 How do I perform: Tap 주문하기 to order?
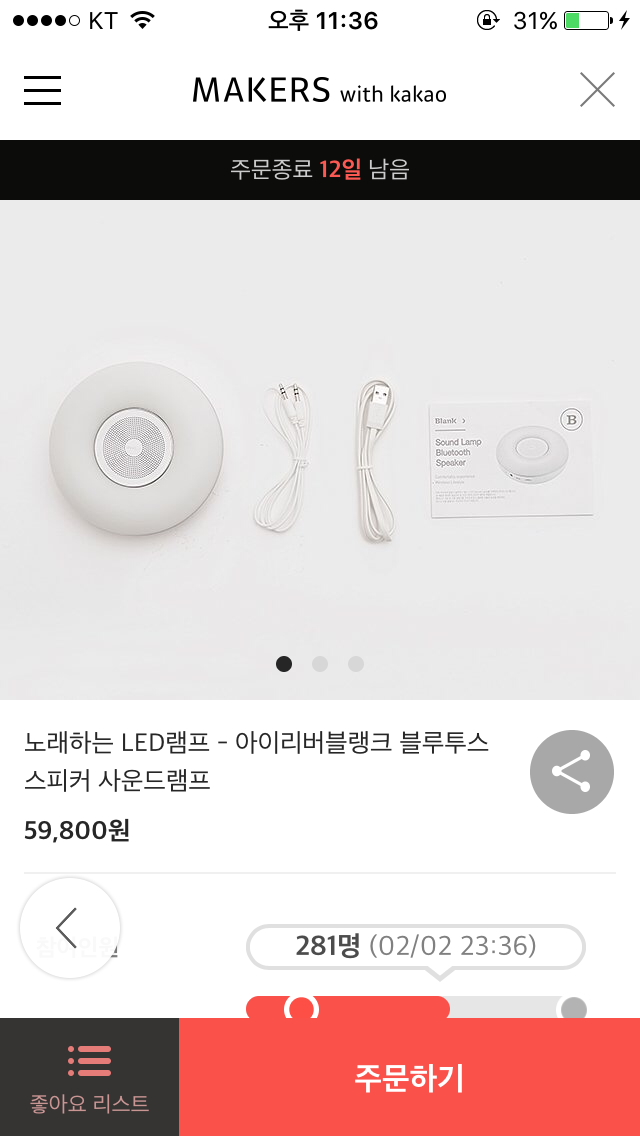[x=409, y=1077]
